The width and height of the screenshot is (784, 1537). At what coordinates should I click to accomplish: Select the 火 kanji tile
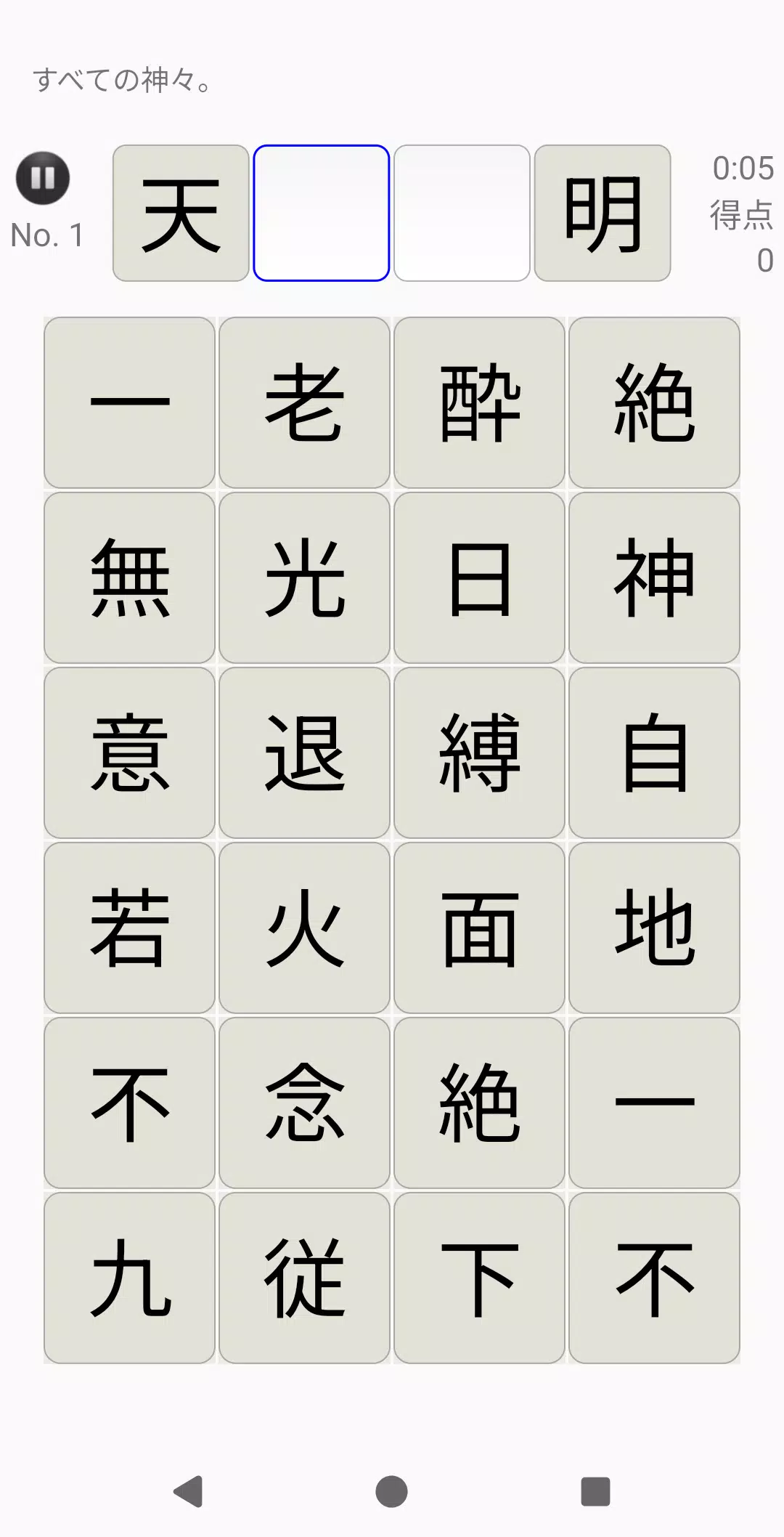pos(303,932)
